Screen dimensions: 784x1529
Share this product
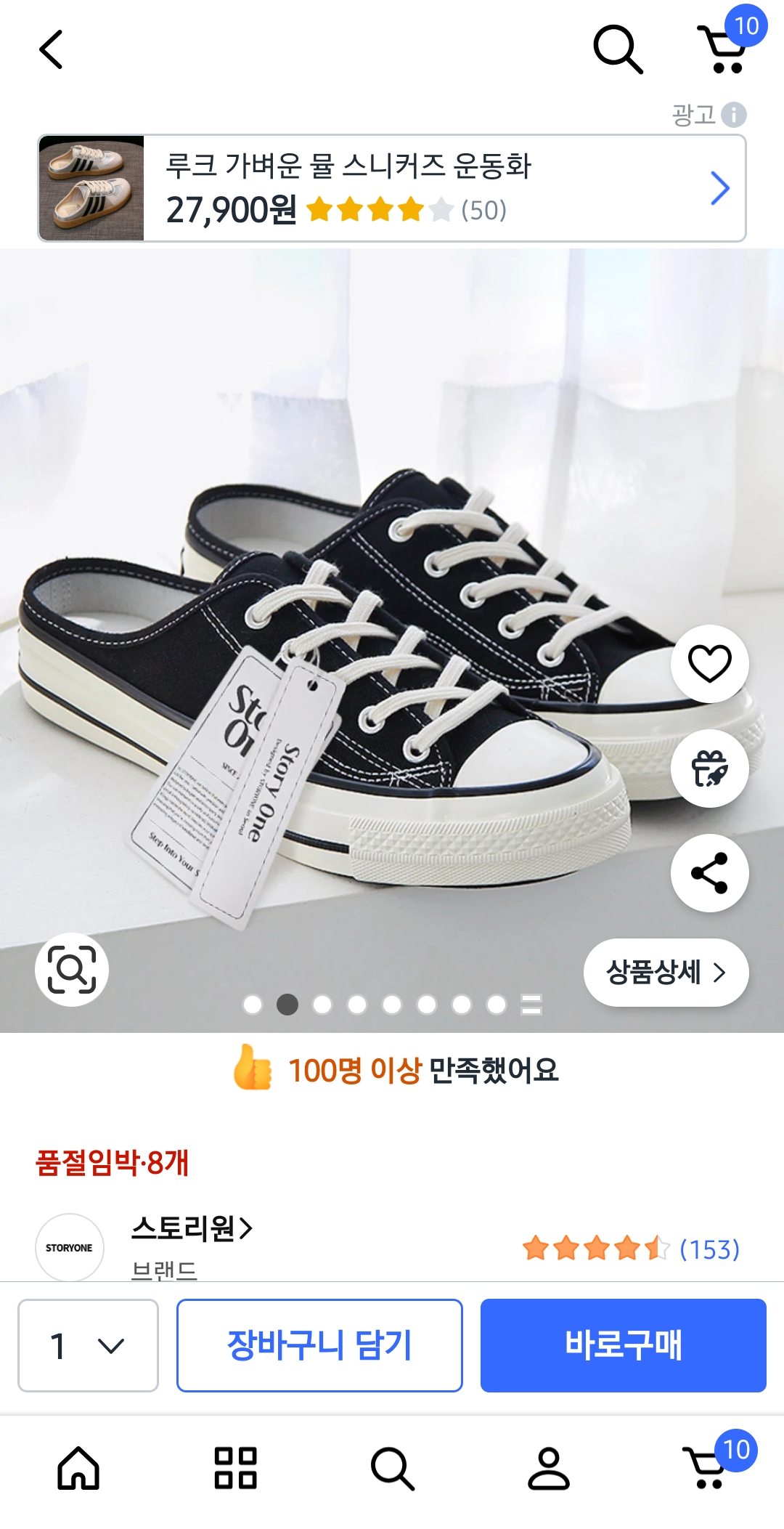[x=709, y=873]
